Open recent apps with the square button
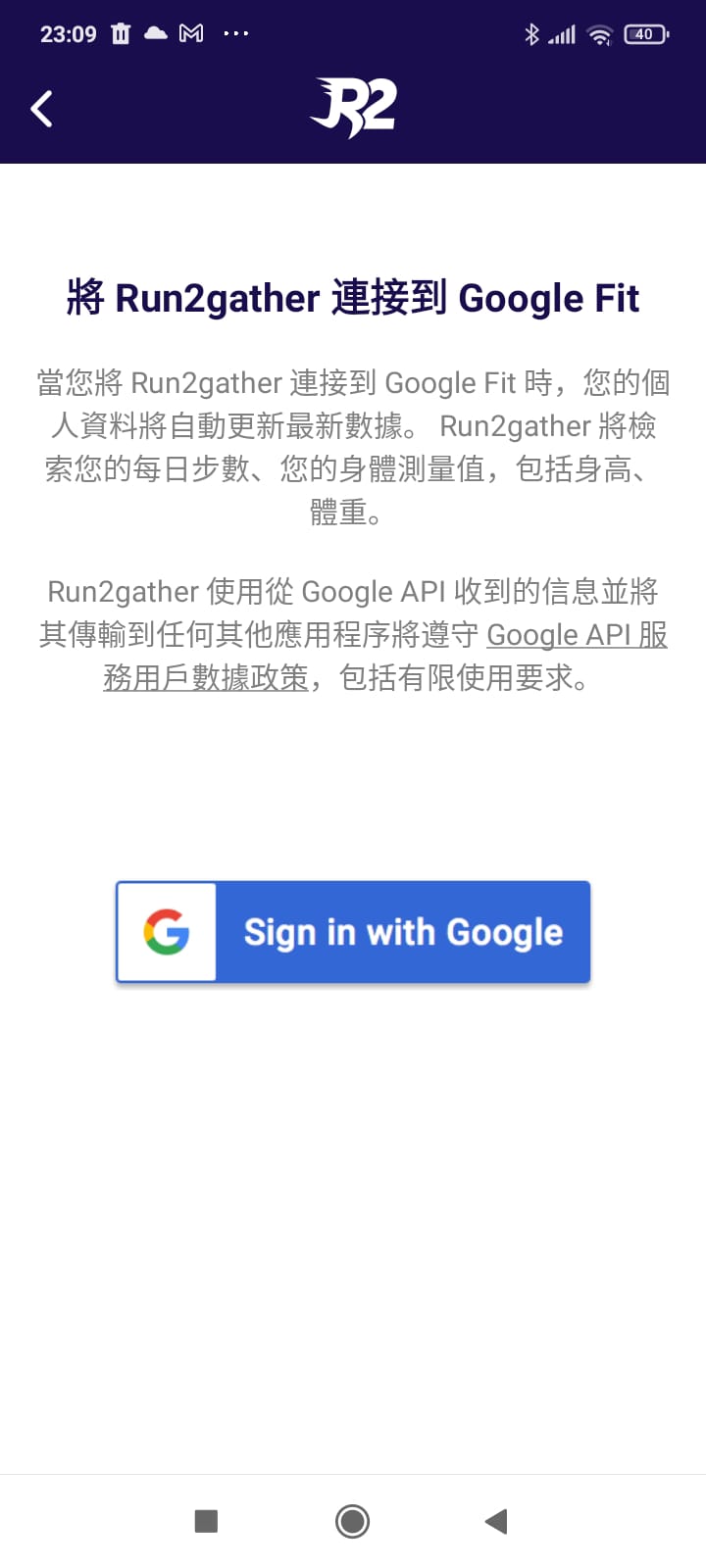This screenshot has height=1568, width=706. coord(206,1521)
